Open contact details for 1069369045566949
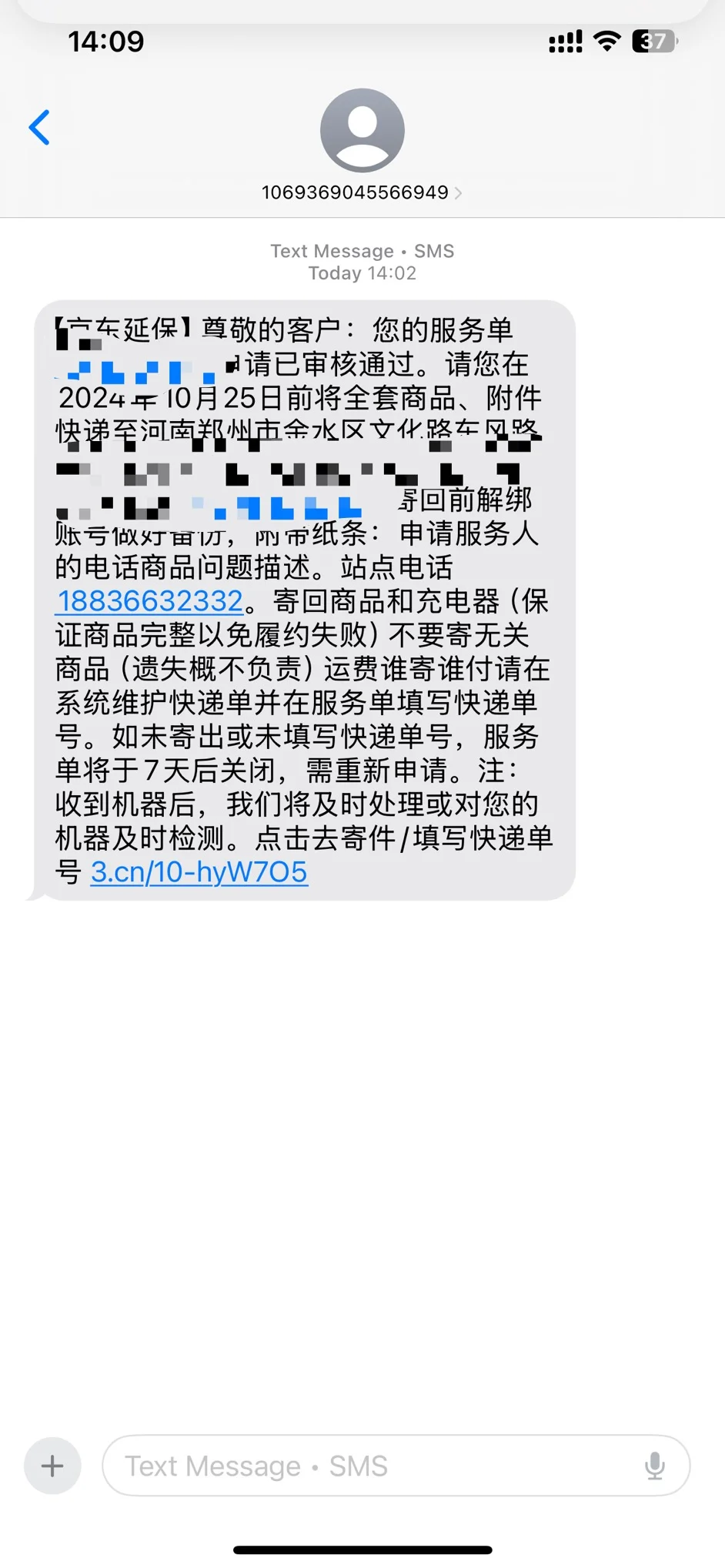The width and height of the screenshot is (725, 1568). tap(362, 192)
